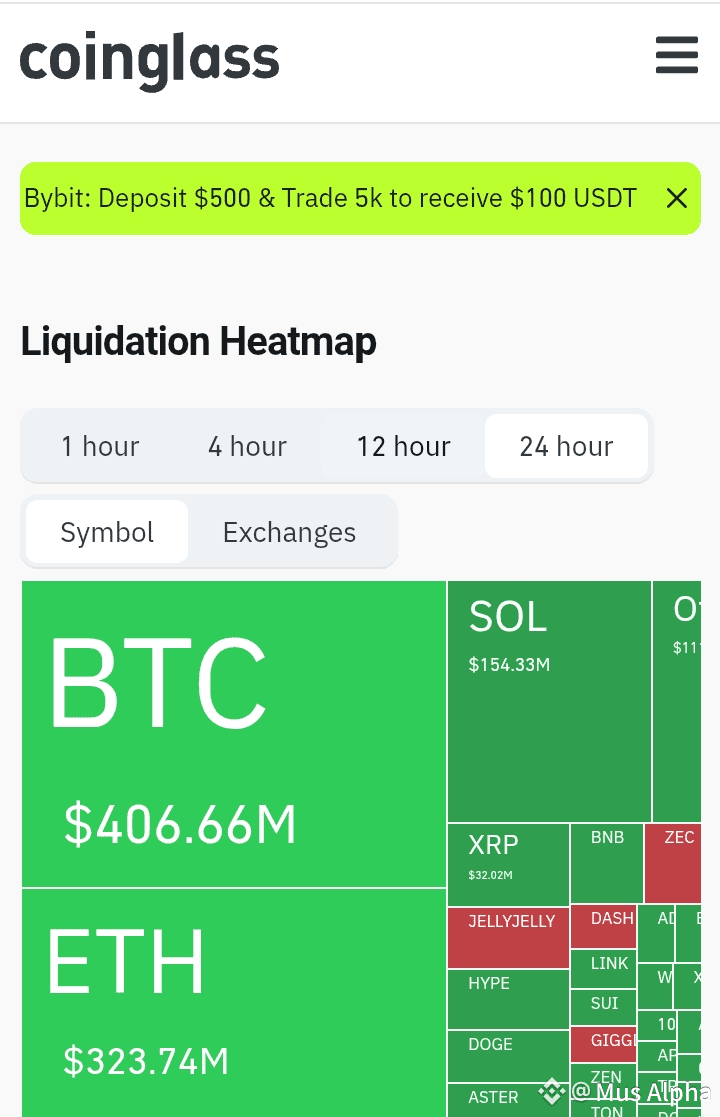Tap the XRP tile

tap(508, 864)
